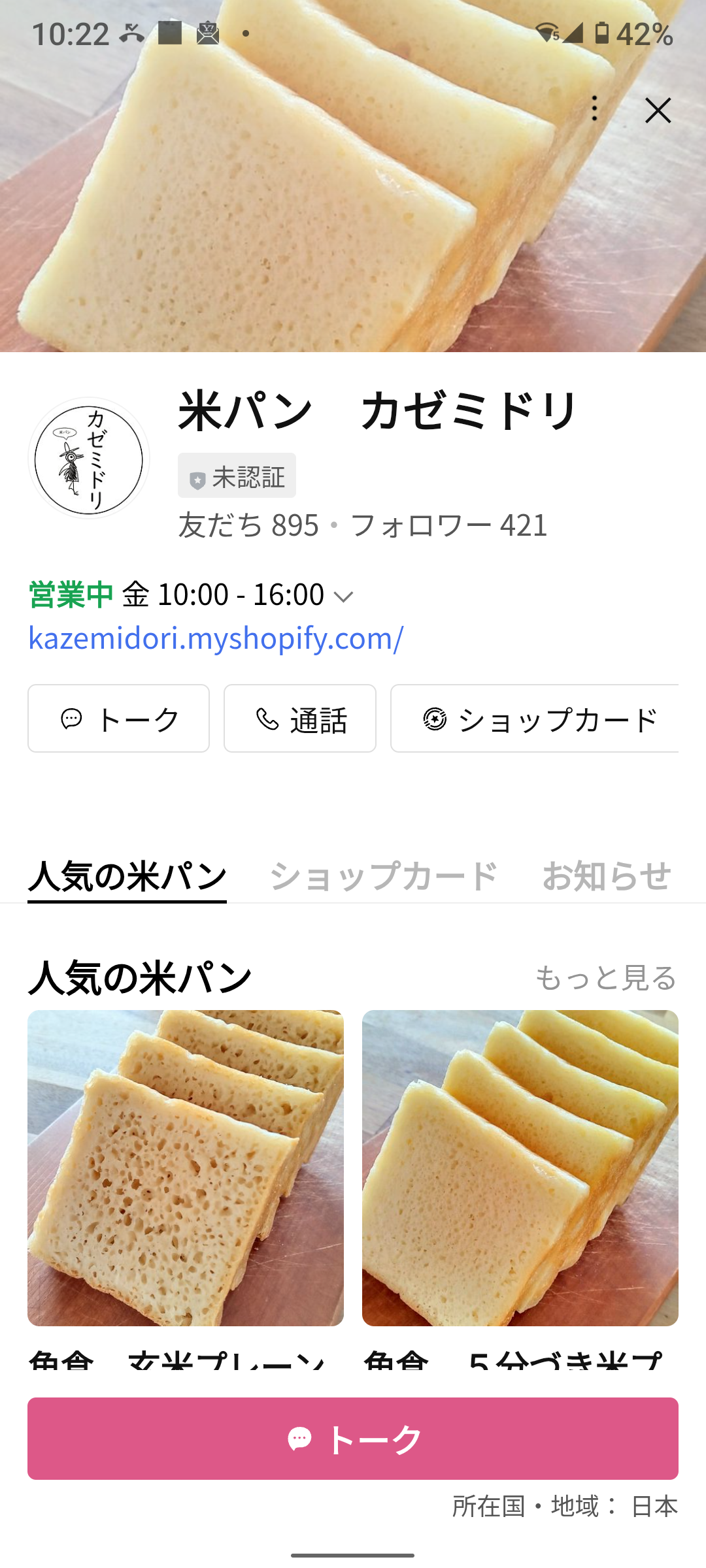The height and width of the screenshot is (1568, 706).
Task: Expand the business hours dropdown chevron
Action: (345, 596)
